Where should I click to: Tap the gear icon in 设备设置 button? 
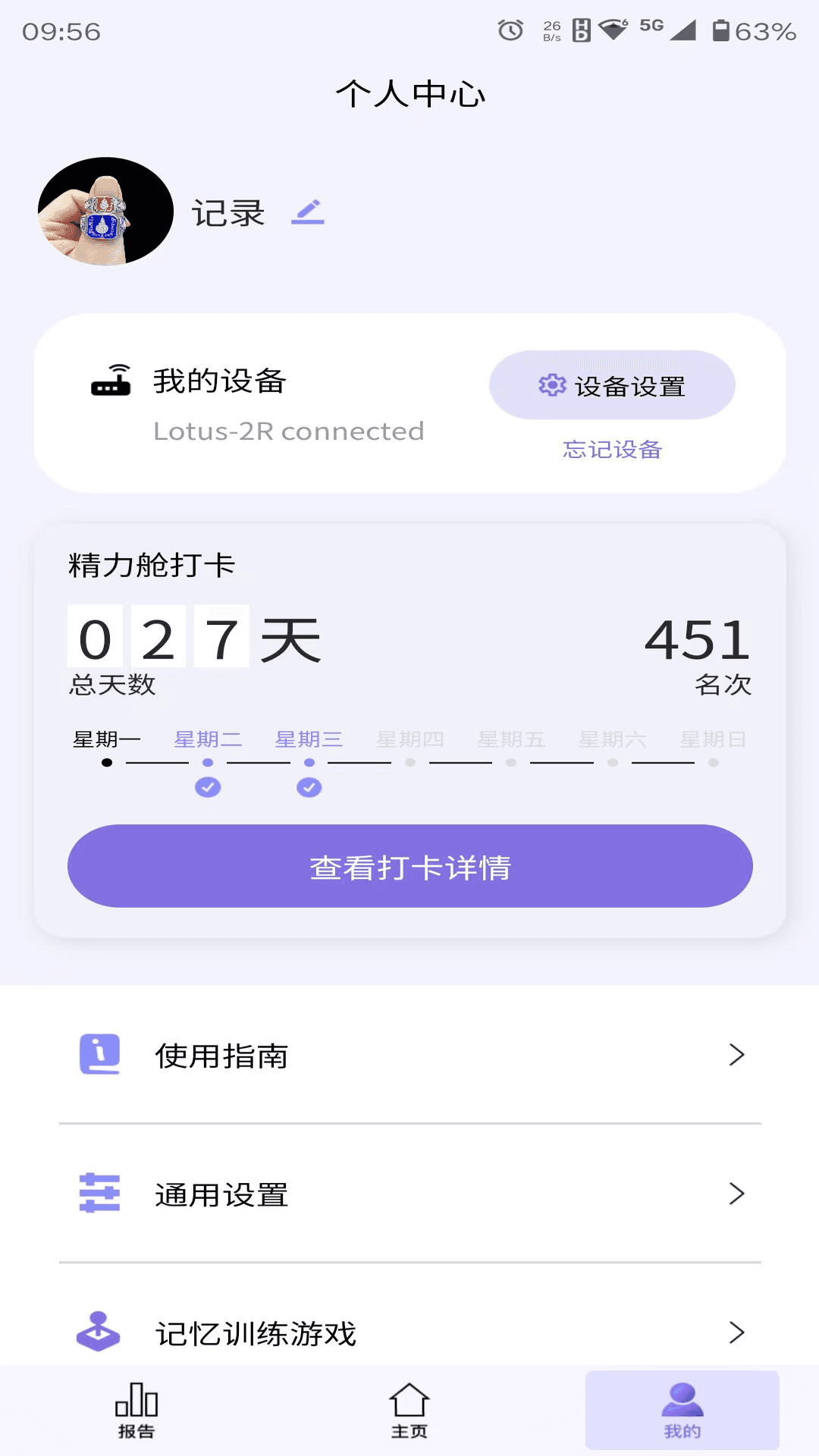click(551, 385)
